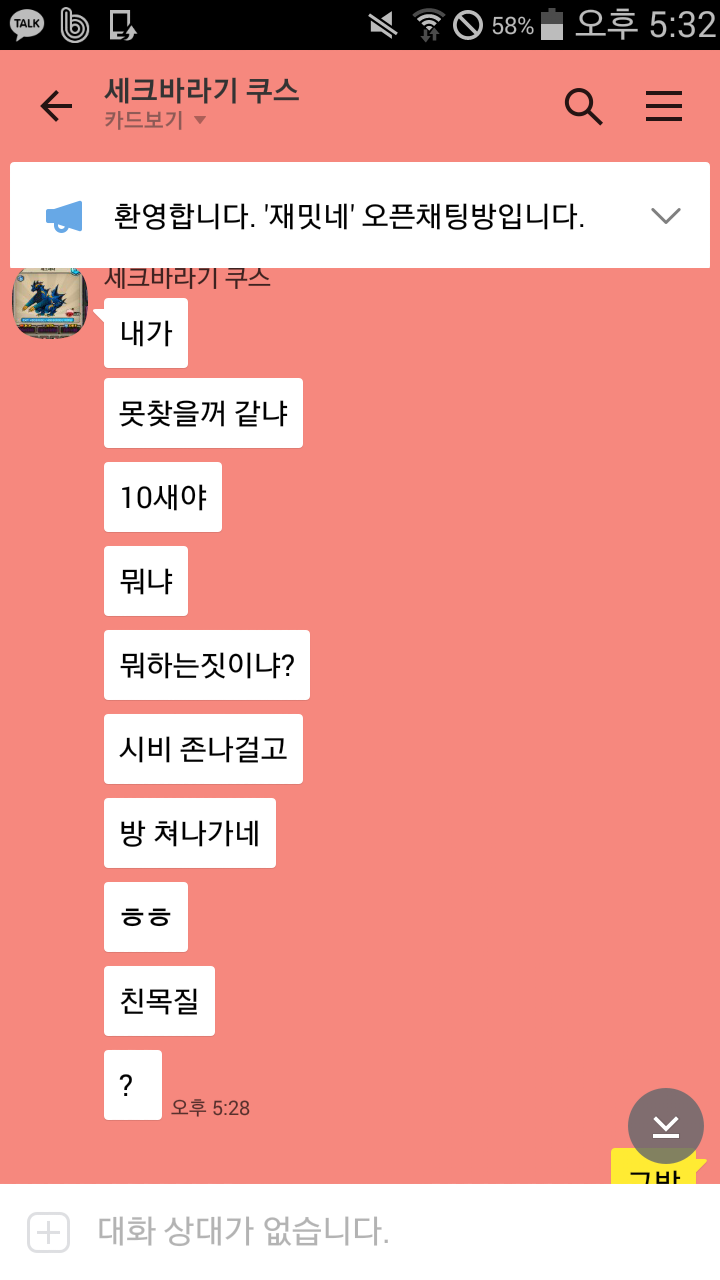Tap the message input field
The height and width of the screenshot is (1280, 720).
click(x=380, y=1232)
